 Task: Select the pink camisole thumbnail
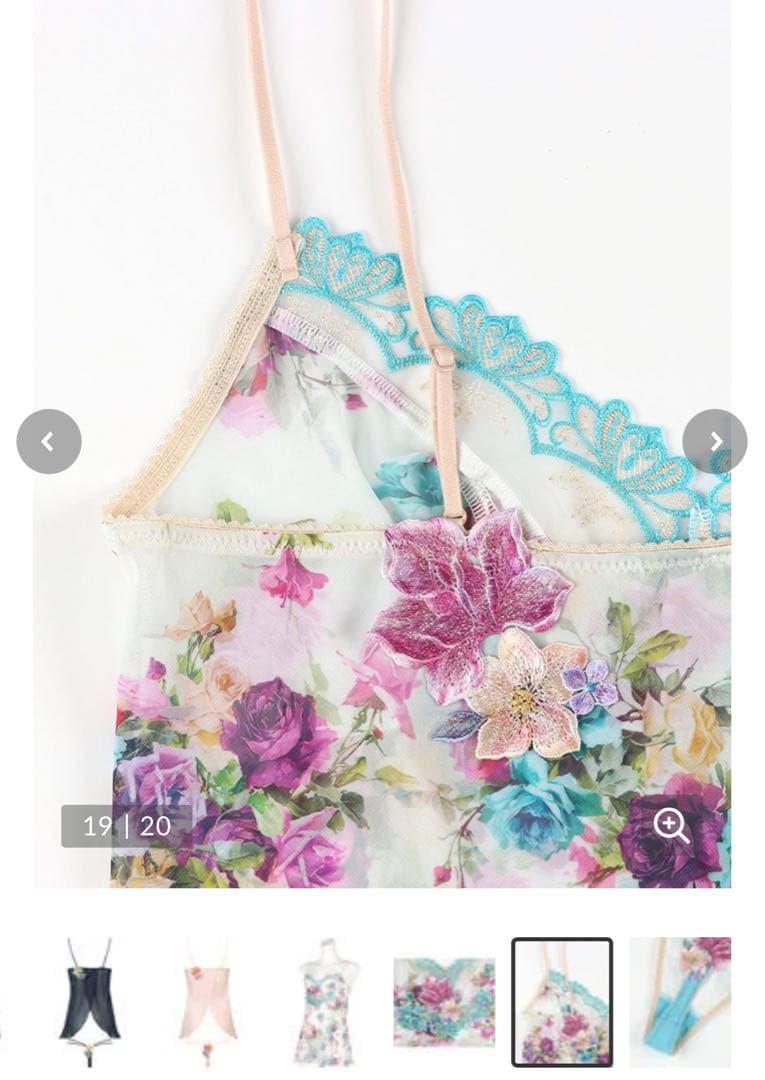tap(206, 1001)
